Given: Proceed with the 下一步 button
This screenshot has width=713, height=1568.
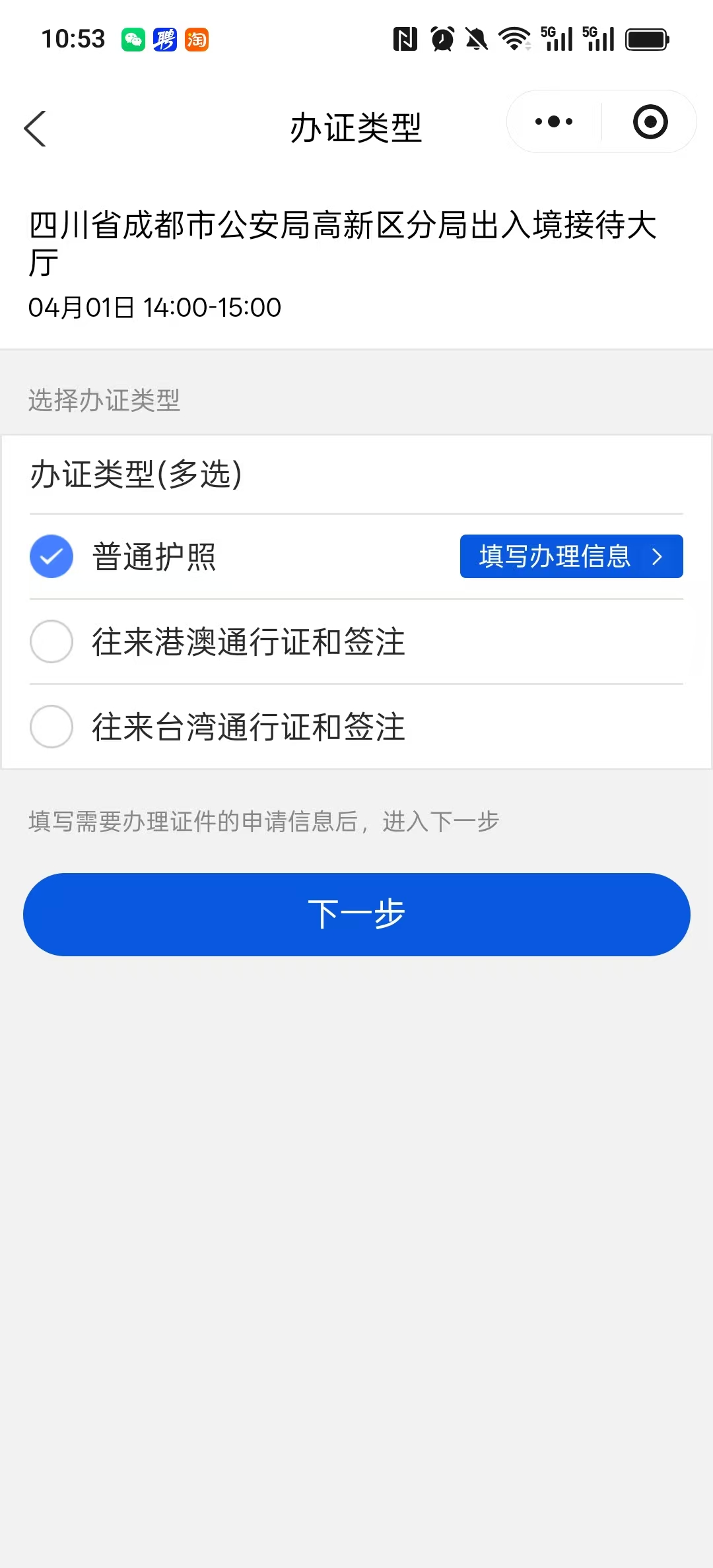Looking at the screenshot, I should 356,914.
